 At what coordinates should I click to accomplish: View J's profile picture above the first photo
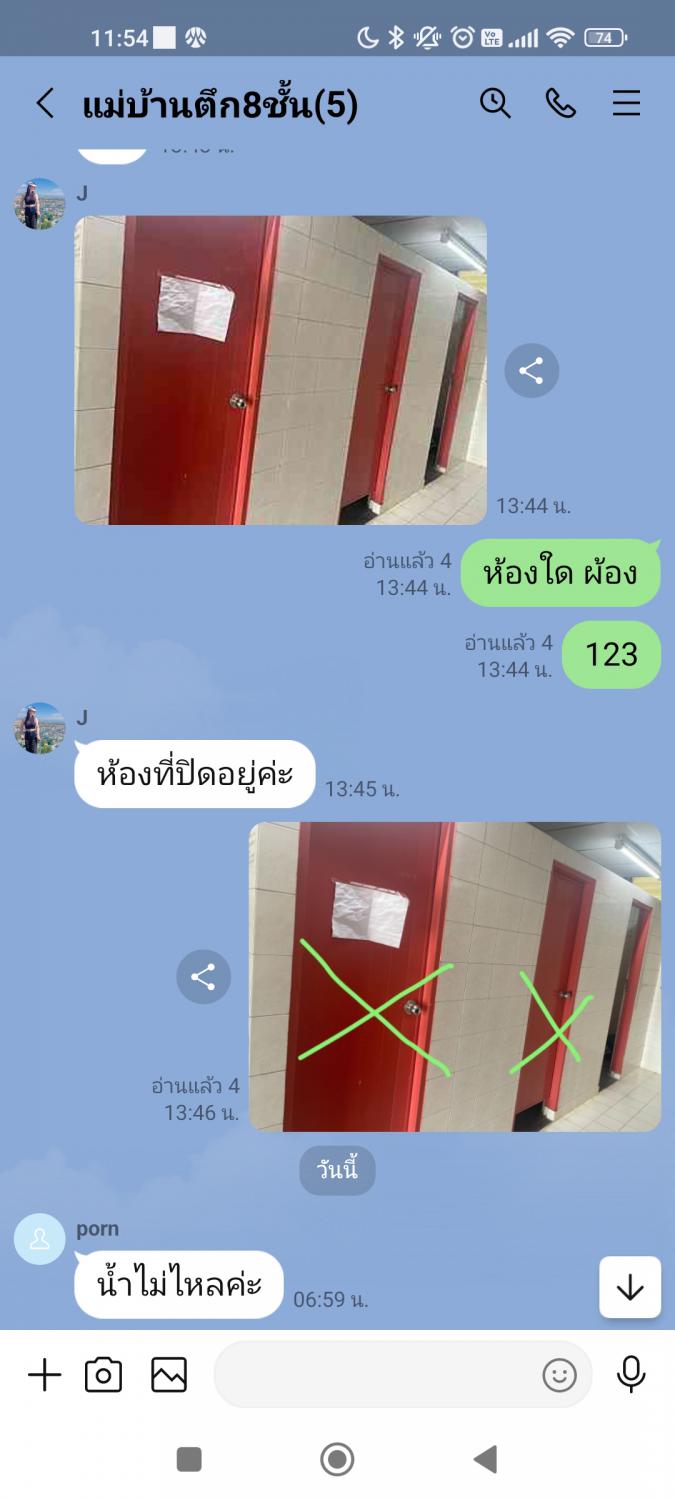pyautogui.click(x=40, y=204)
